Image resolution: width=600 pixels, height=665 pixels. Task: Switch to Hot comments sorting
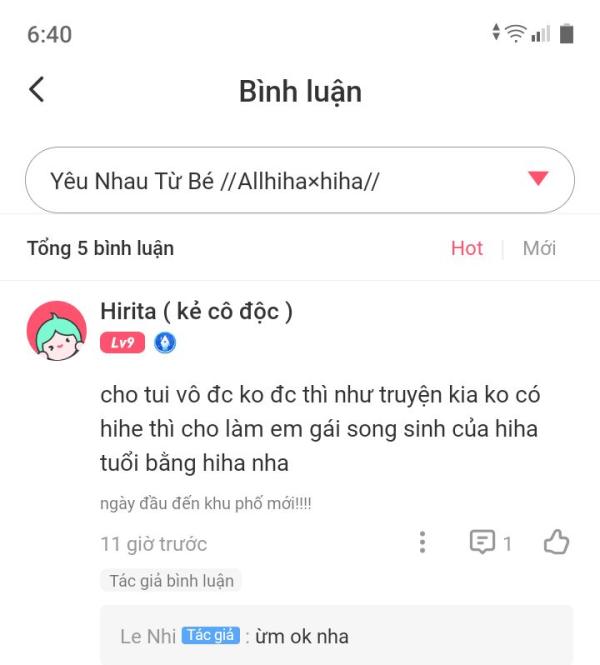[466, 248]
